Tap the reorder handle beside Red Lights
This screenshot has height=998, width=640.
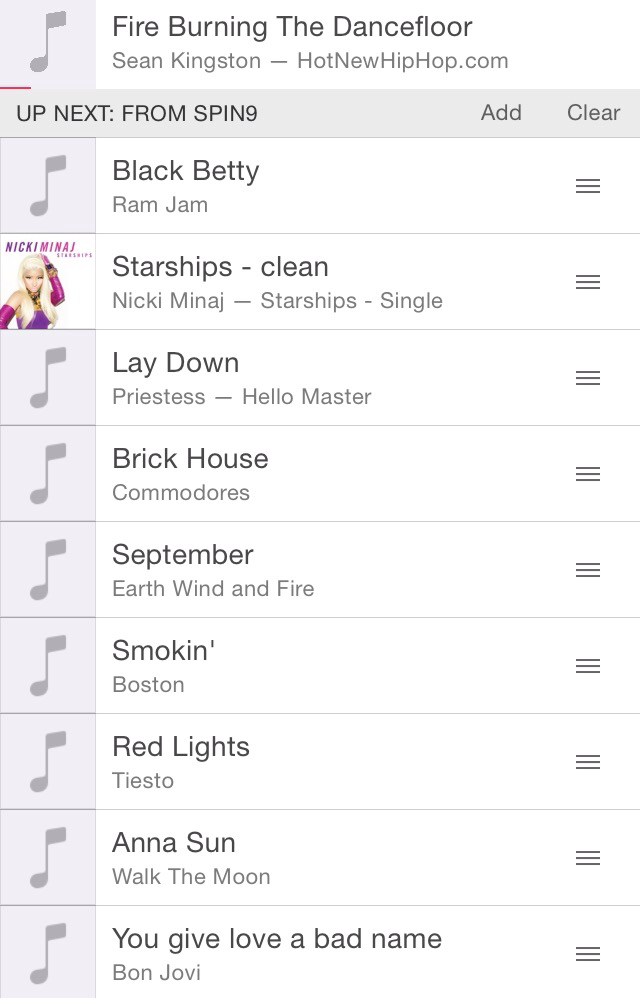(x=588, y=762)
